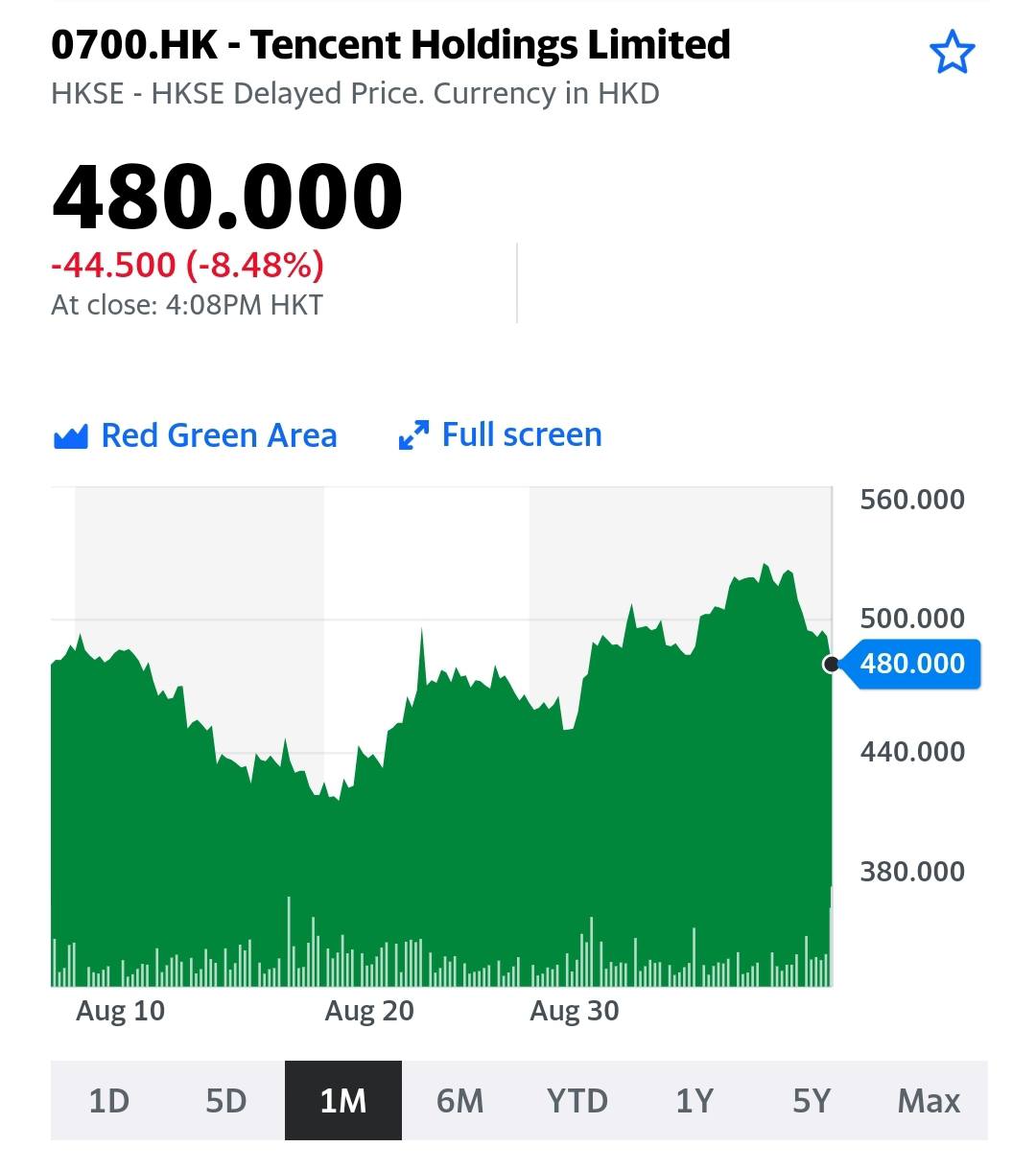Show the 5Y price chart
The width and height of the screenshot is (1036, 1170).
pyautogui.click(x=812, y=1100)
